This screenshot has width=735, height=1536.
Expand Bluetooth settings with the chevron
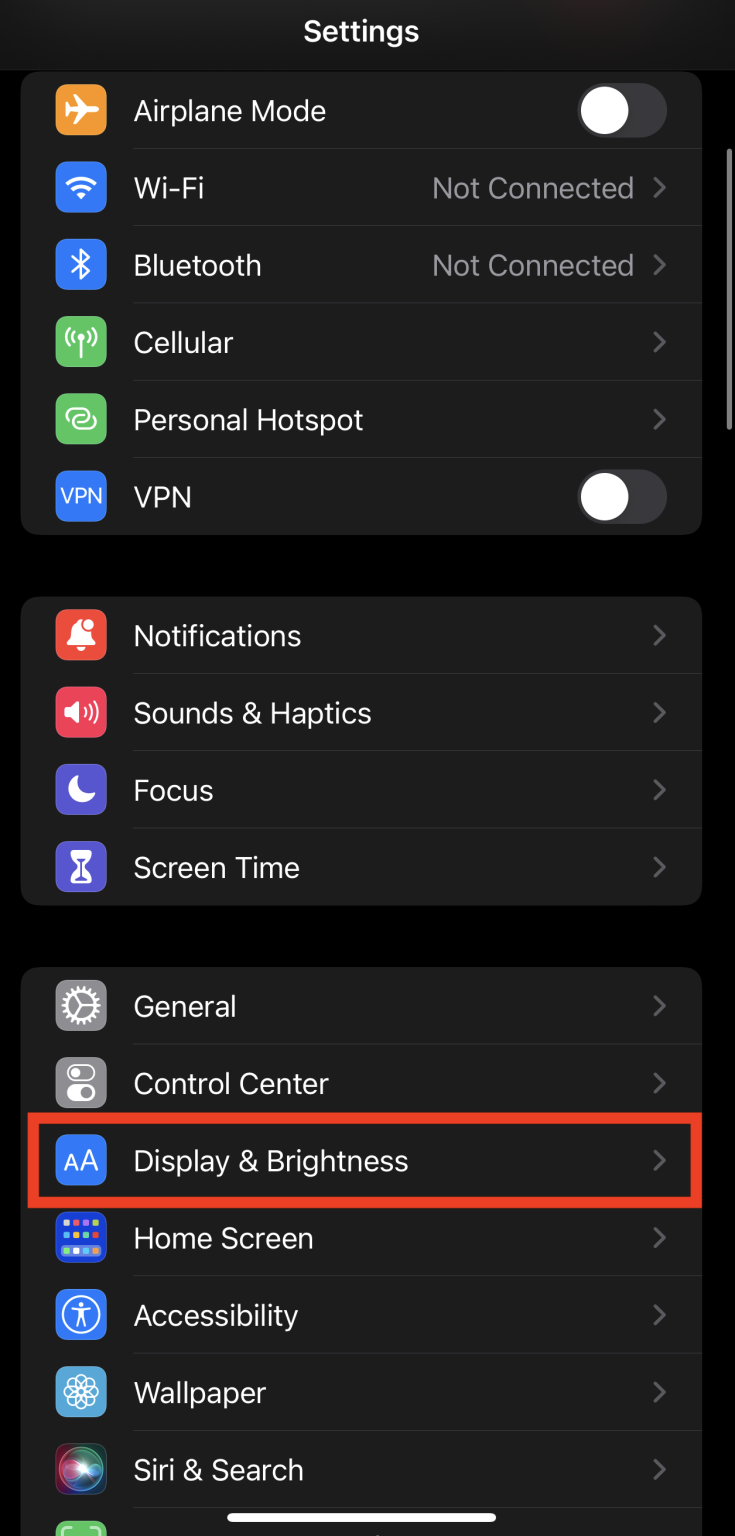click(659, 264)
